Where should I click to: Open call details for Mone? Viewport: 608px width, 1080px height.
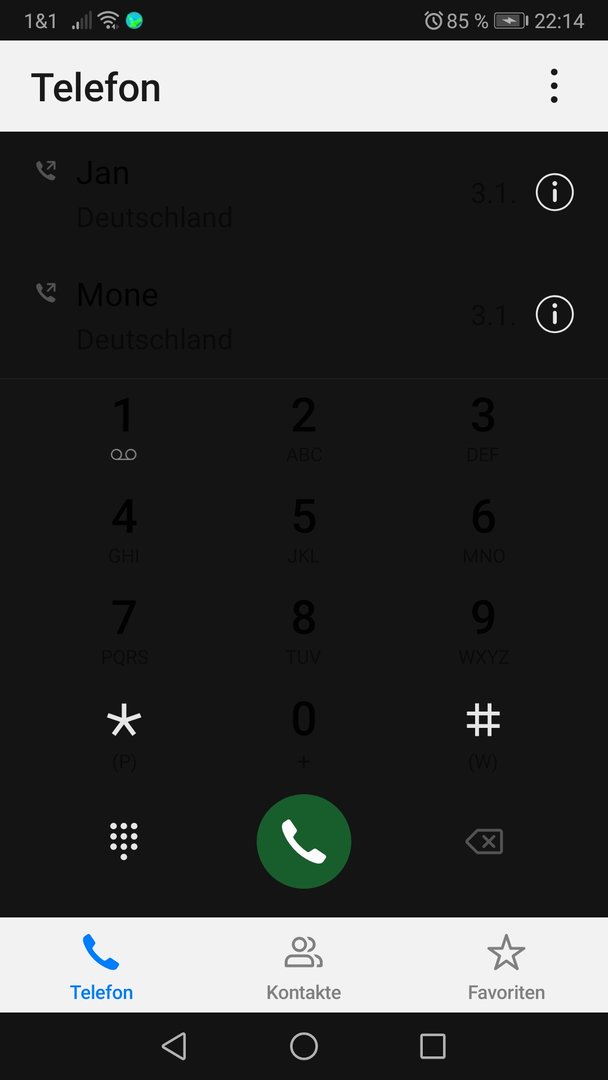[x=554, y=314]
